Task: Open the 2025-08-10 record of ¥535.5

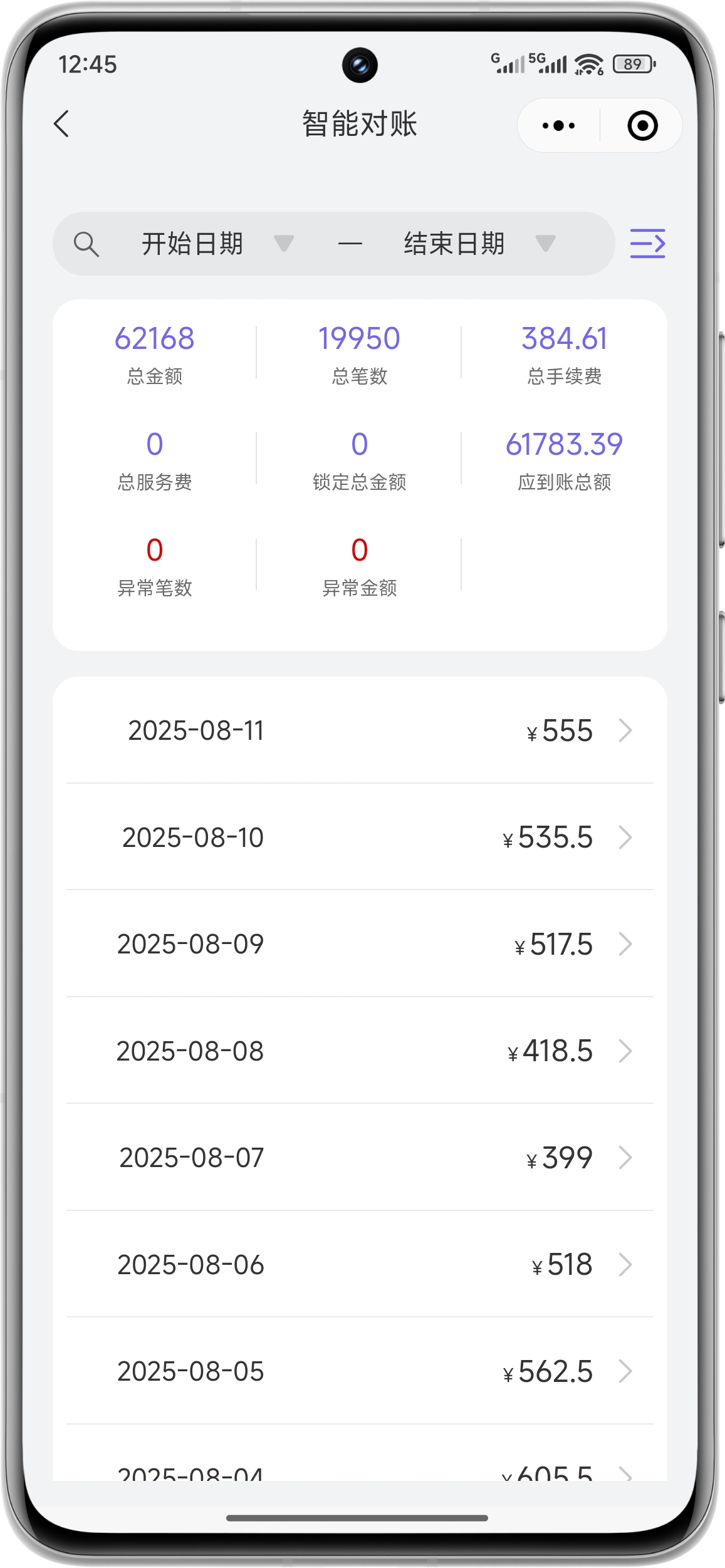Action: (x=360, y=837)
